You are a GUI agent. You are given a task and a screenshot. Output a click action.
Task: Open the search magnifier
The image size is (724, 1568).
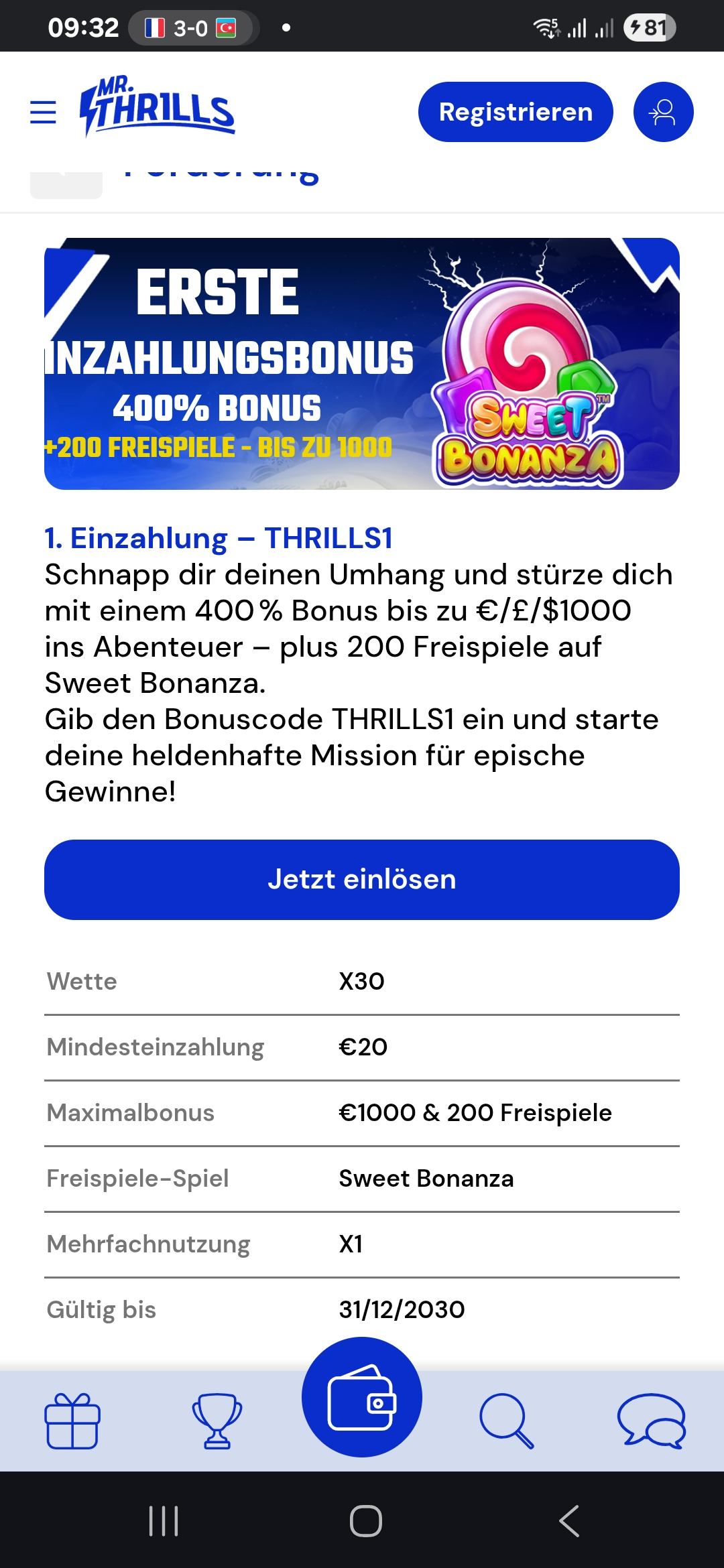507,1421
